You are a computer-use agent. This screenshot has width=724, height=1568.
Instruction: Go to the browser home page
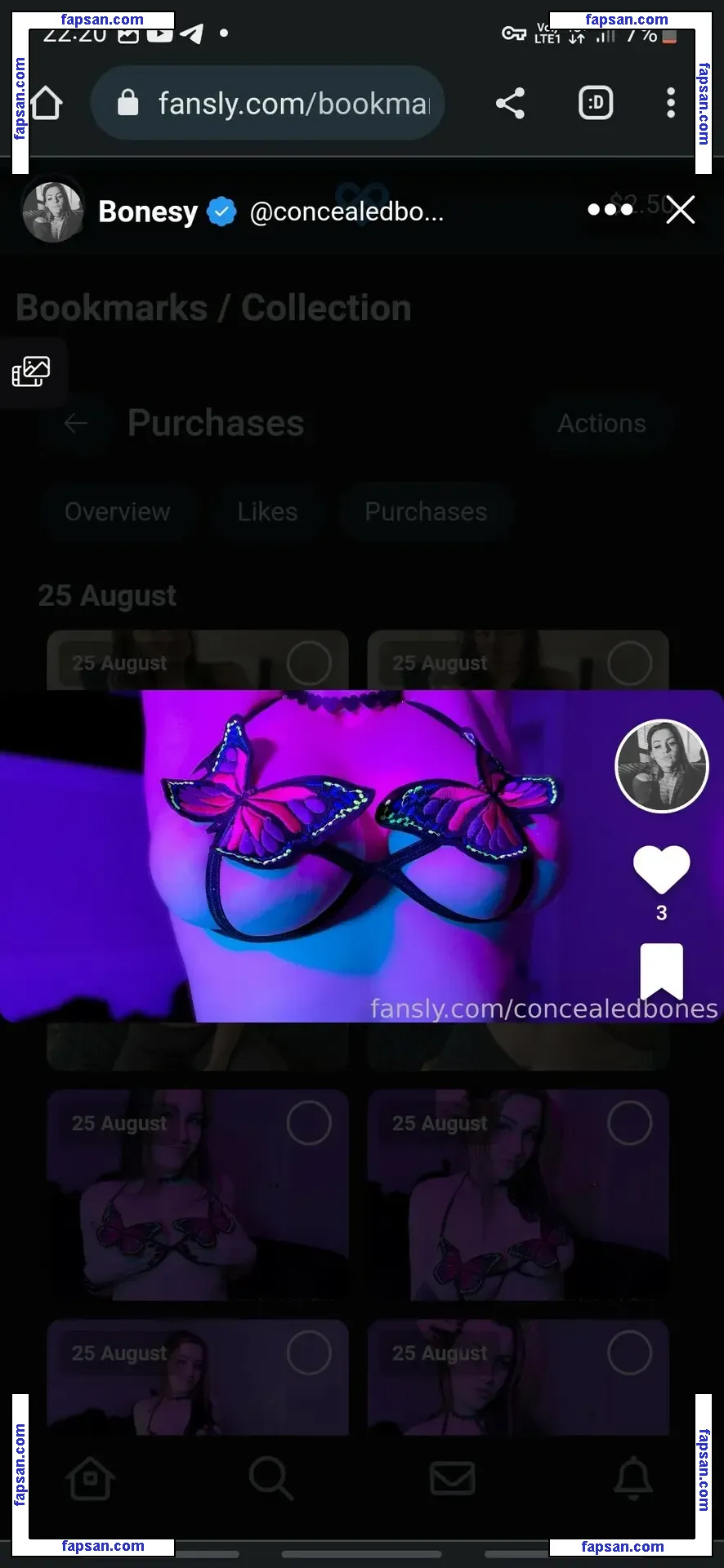[x=46, y=104]
